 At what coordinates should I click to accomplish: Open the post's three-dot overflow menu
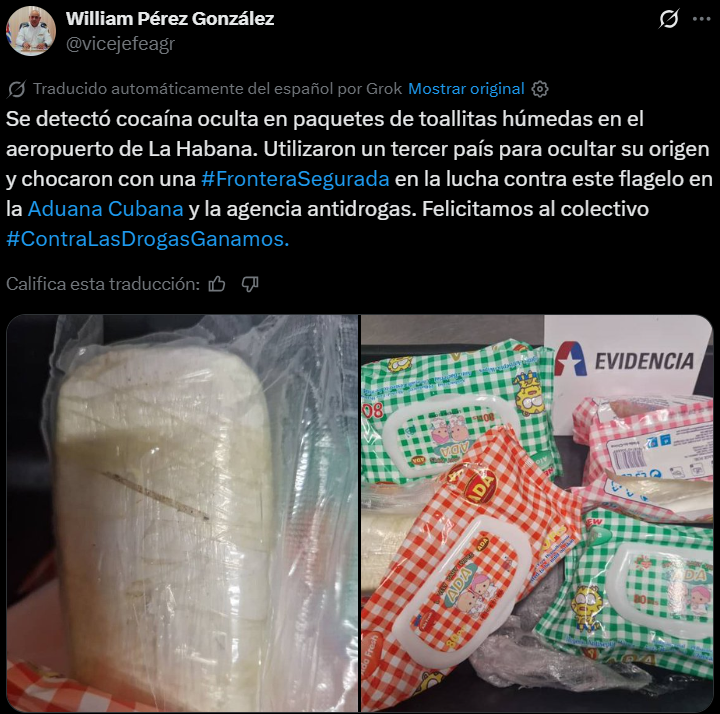pos(703,19)
